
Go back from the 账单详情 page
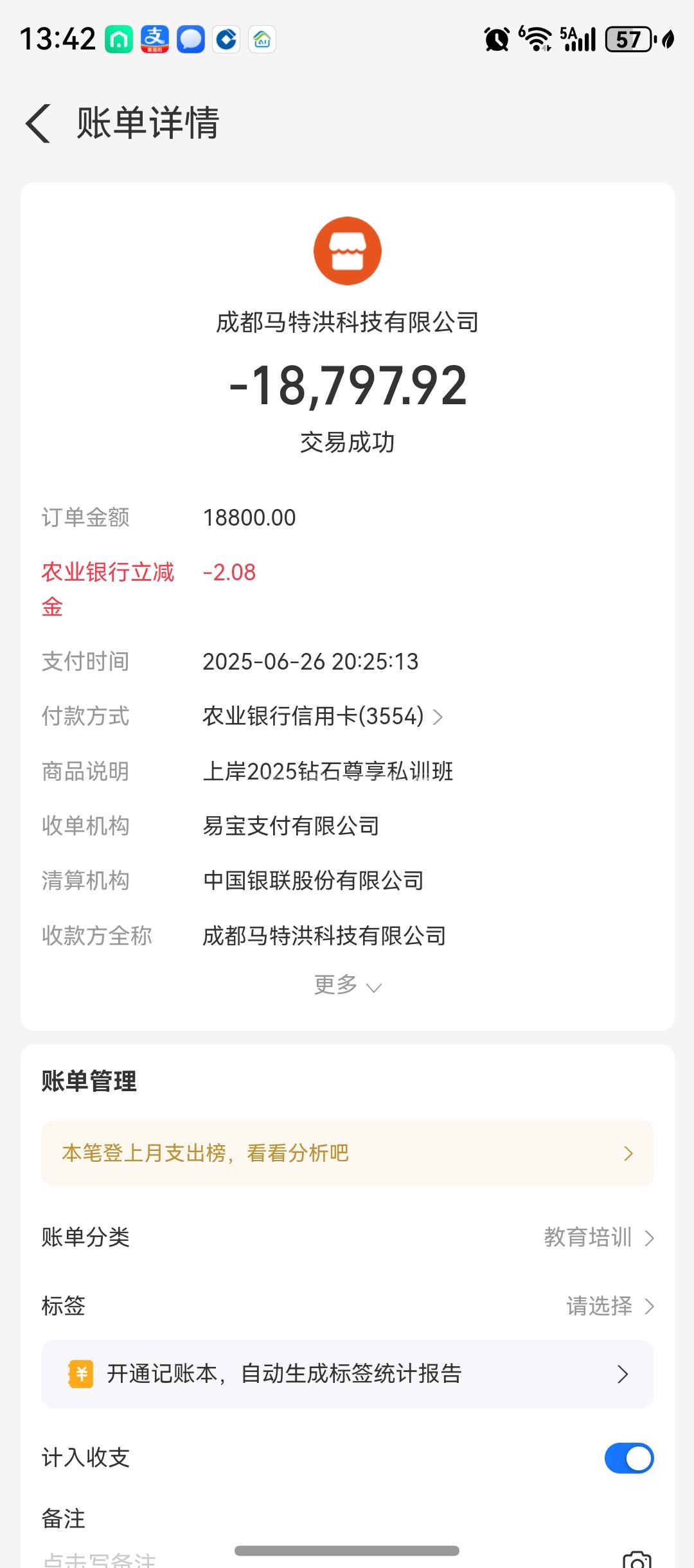click(39, 123)
